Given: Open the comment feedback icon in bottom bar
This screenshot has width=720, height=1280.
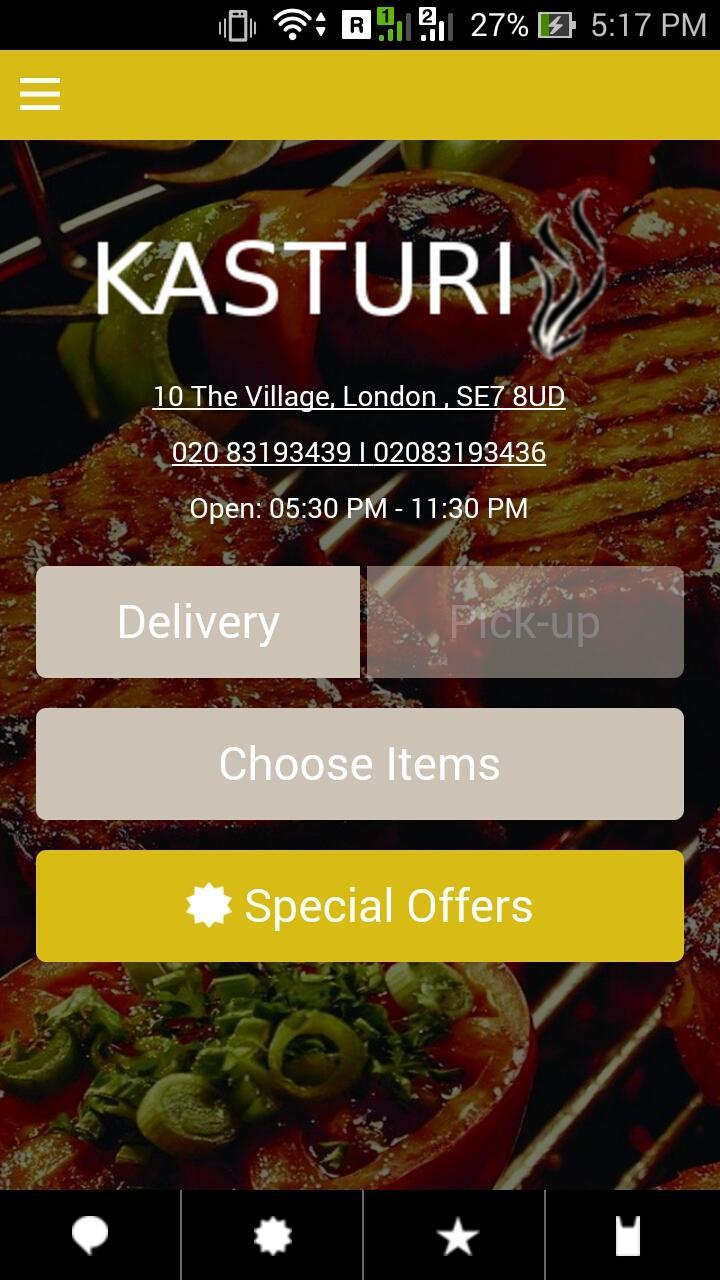Looking at the screenshot, I should point(89,1235).
